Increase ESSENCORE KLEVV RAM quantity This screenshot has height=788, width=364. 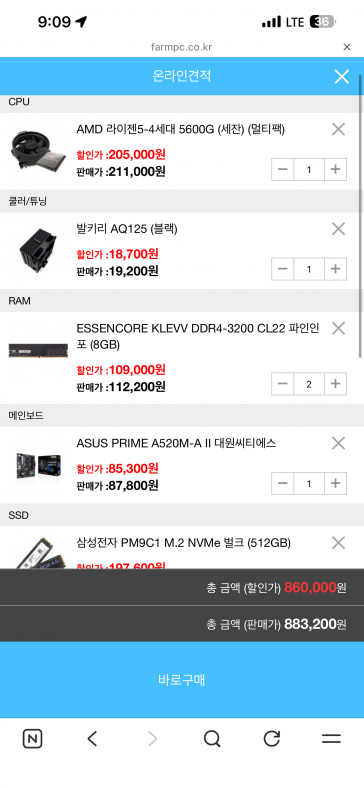pos(335,384)
